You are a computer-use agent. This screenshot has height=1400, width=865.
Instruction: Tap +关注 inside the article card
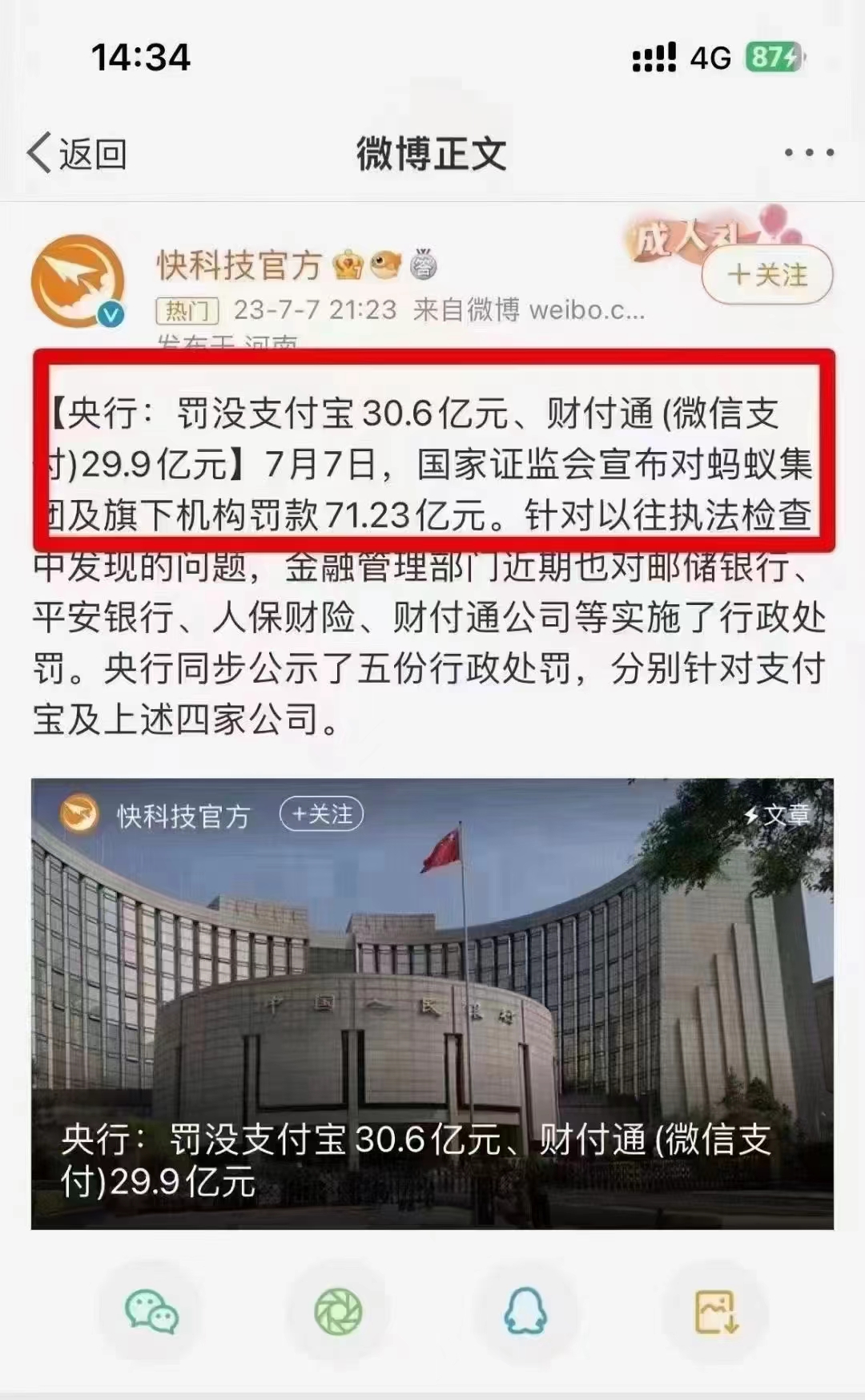click(x=321, y=814)
